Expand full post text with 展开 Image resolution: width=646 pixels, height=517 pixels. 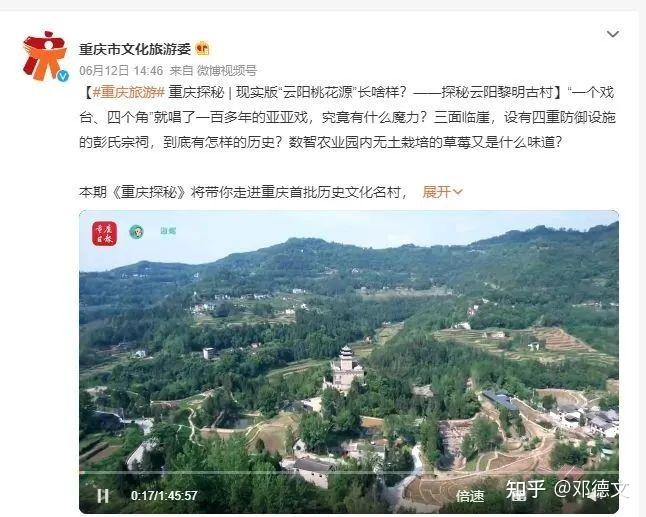[441, 191]
